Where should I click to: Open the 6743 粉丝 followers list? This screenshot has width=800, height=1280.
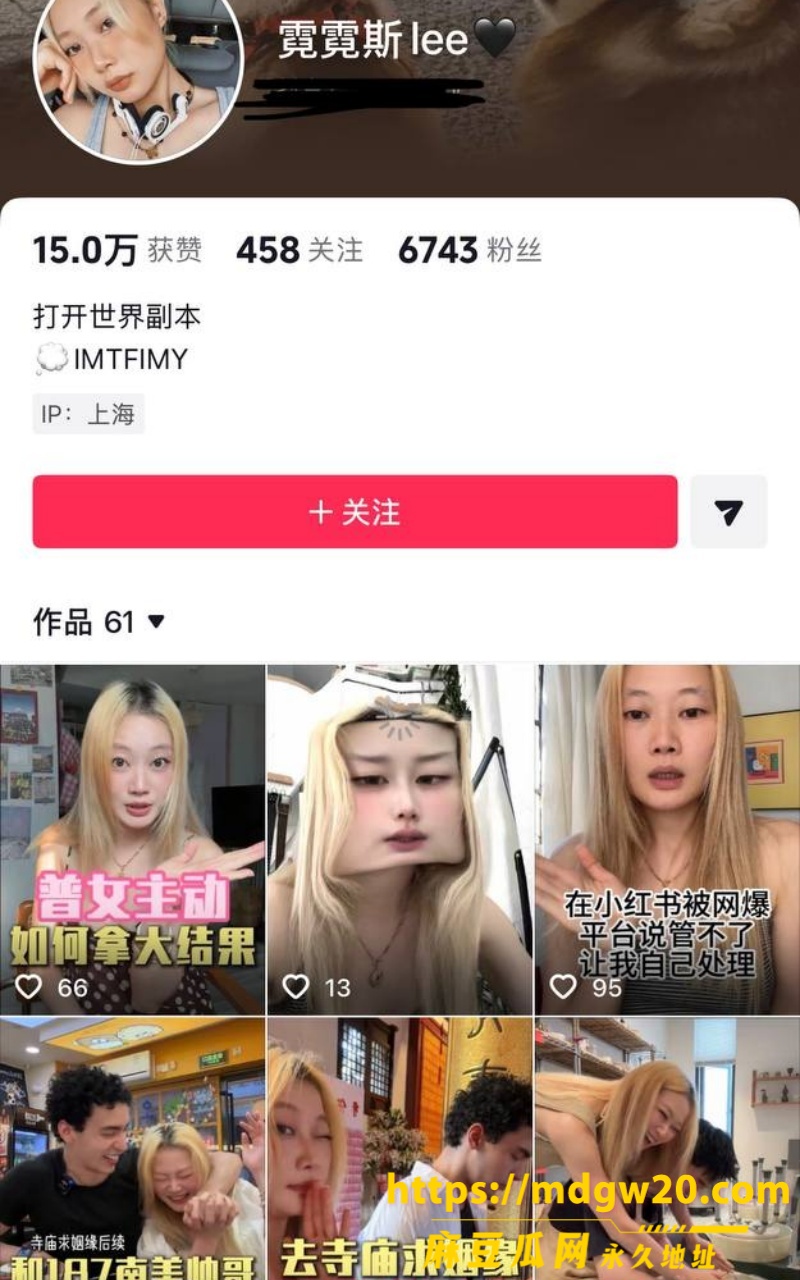469,250
